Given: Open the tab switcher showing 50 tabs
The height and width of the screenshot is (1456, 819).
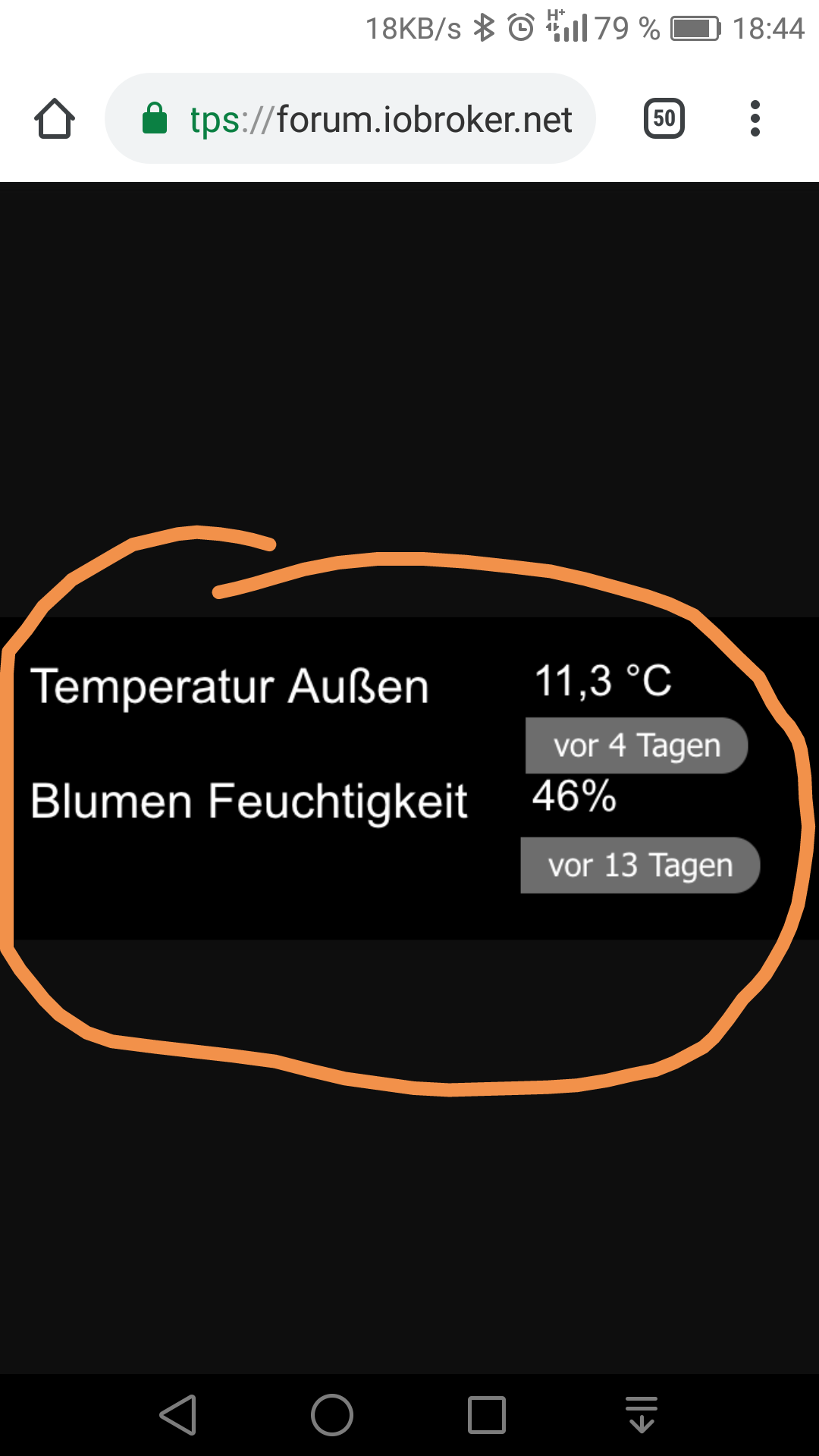Looking at the screenshot, I should (664, 118).
